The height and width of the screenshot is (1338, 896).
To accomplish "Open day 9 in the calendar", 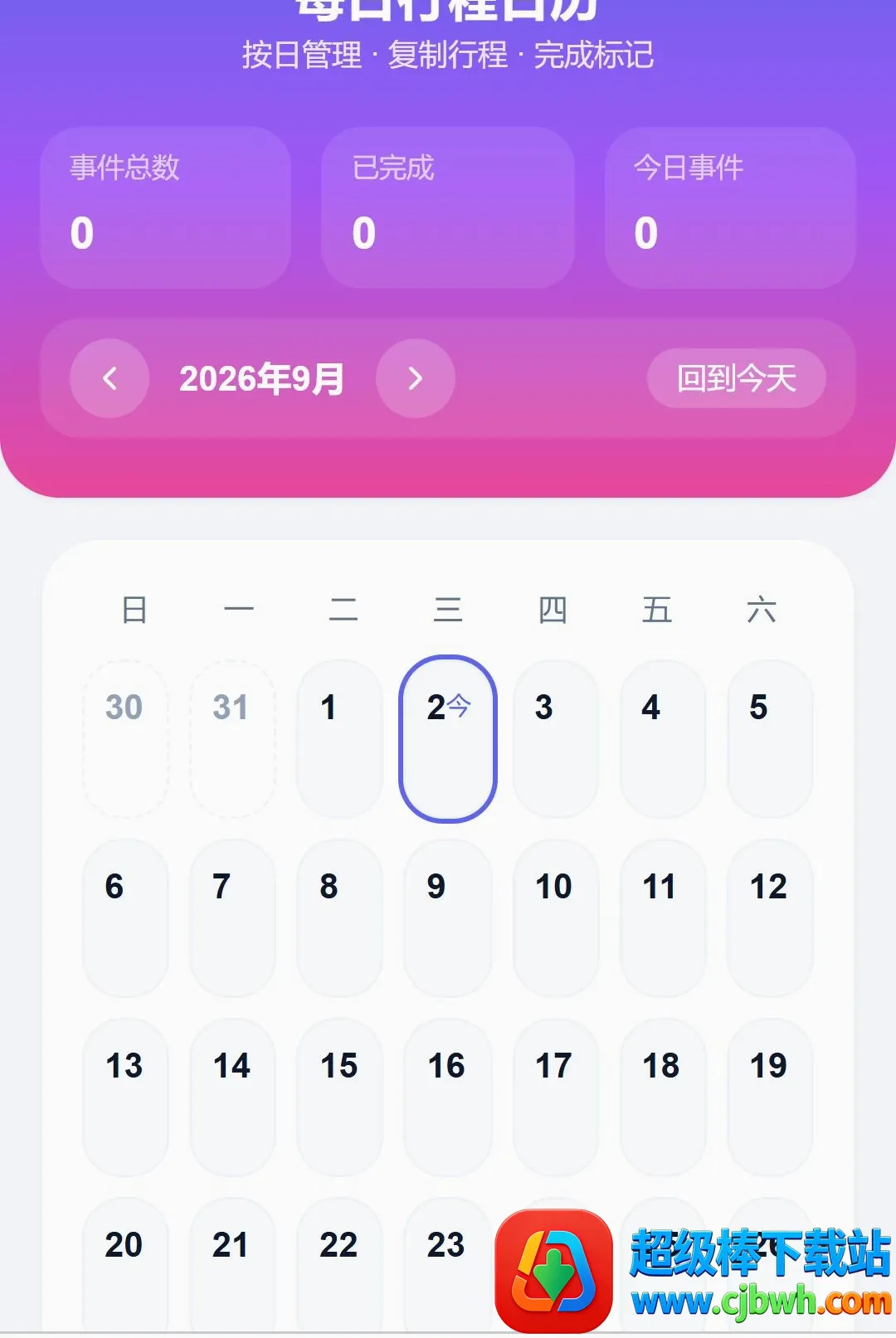I will 448,918.
